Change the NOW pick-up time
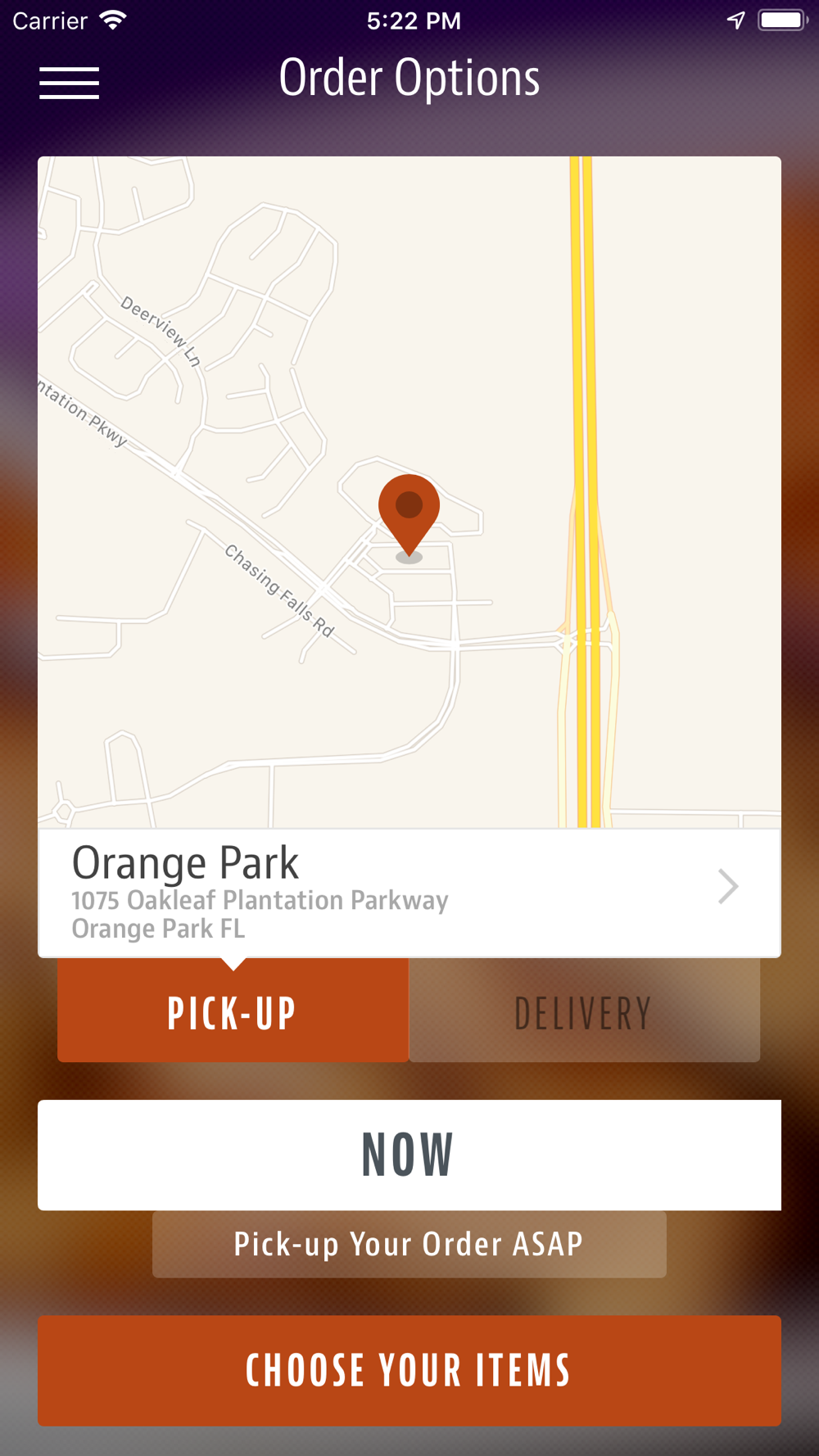Screen dimensions: 819x1456 (x=409, y=1155)
